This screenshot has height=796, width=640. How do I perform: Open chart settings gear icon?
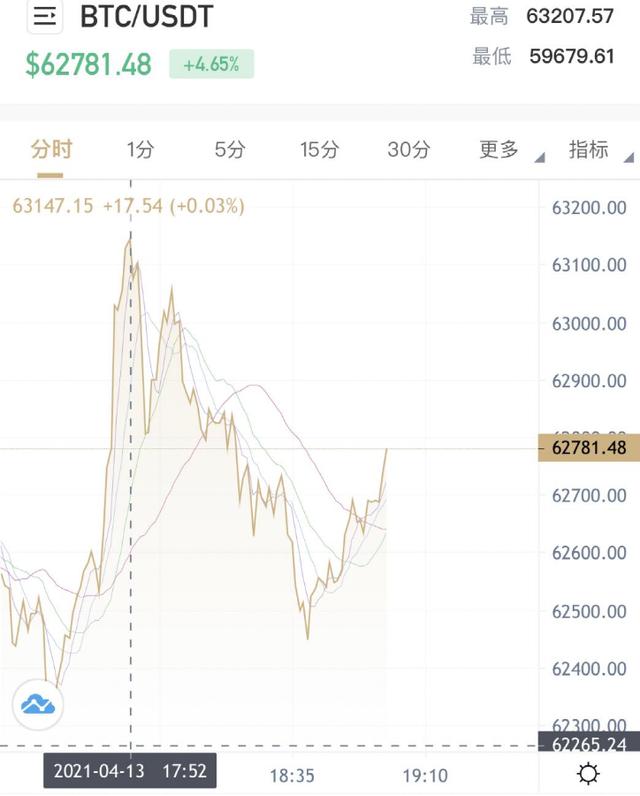point(588,773)
